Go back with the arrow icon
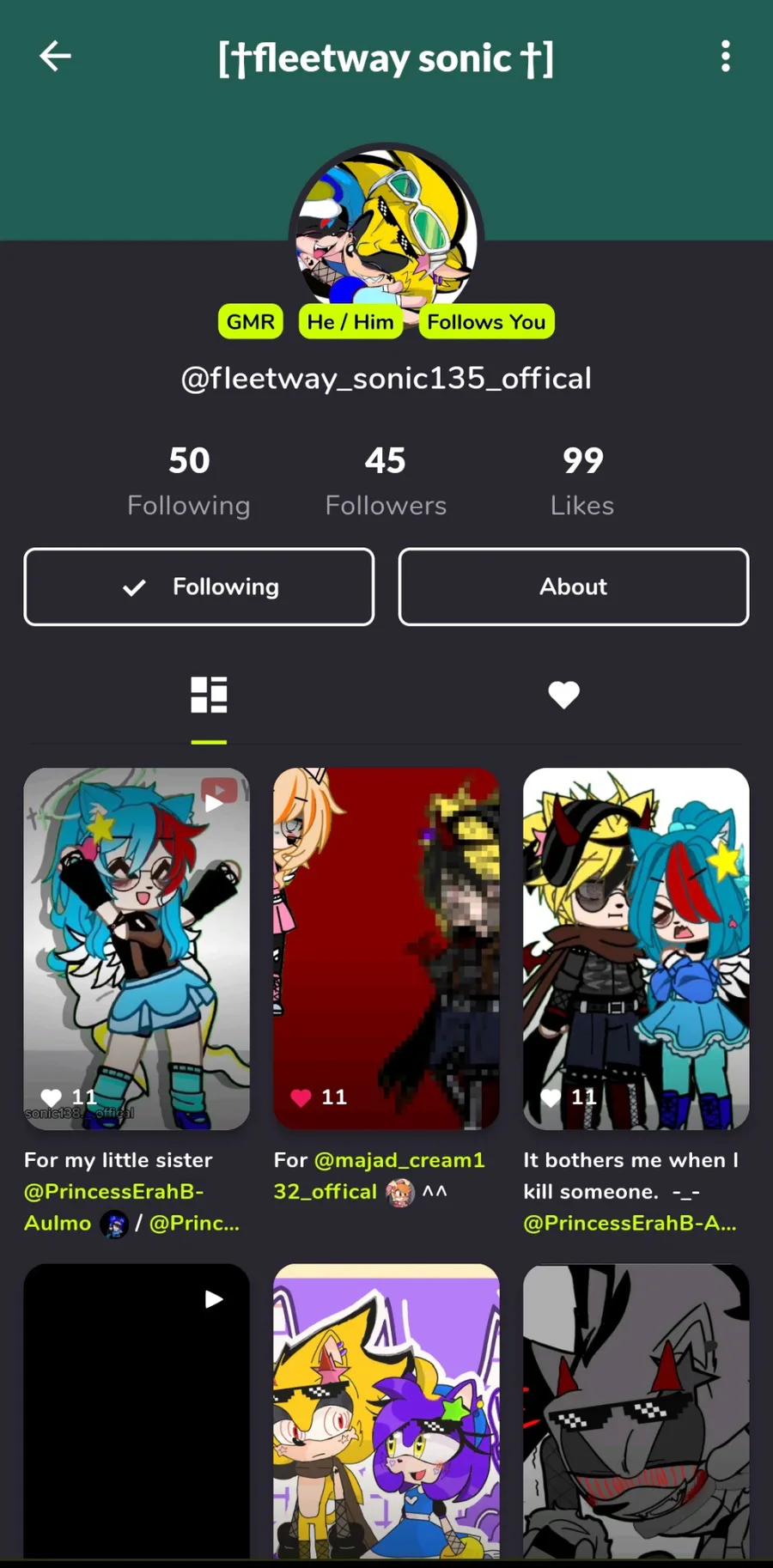The height and width of the screenshot is (1568, 773). click(55, 57)
